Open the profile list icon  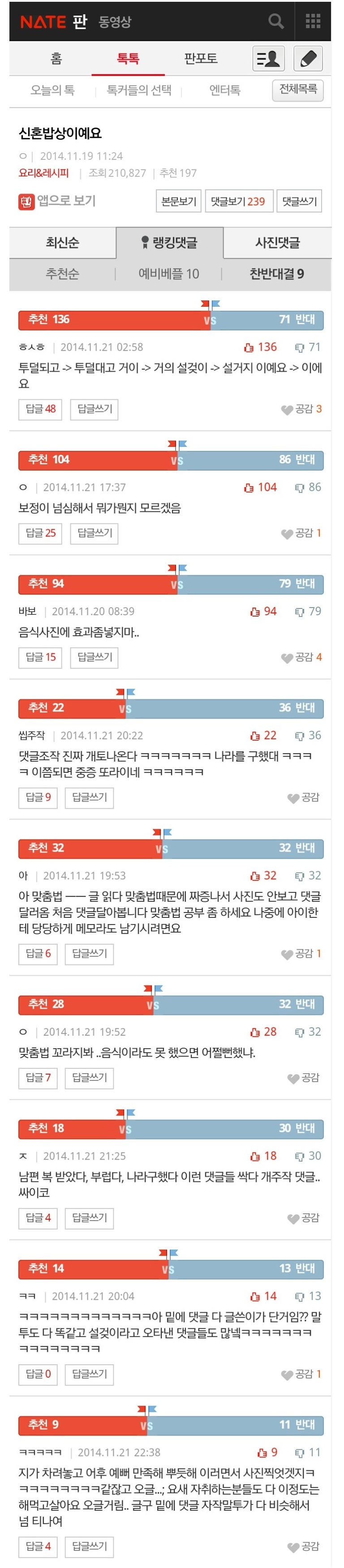[x=268, y=59]
